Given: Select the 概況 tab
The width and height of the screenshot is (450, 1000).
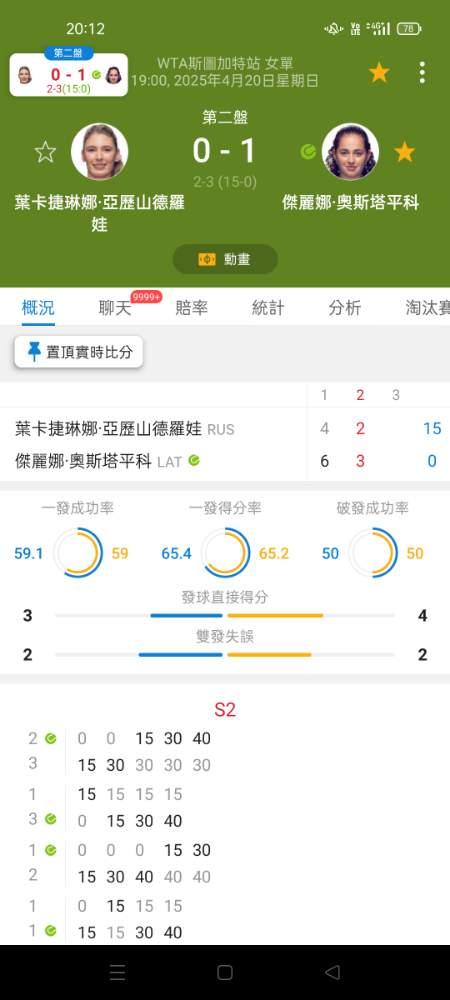Looking at the screenshot, I should tap(38, 308).
